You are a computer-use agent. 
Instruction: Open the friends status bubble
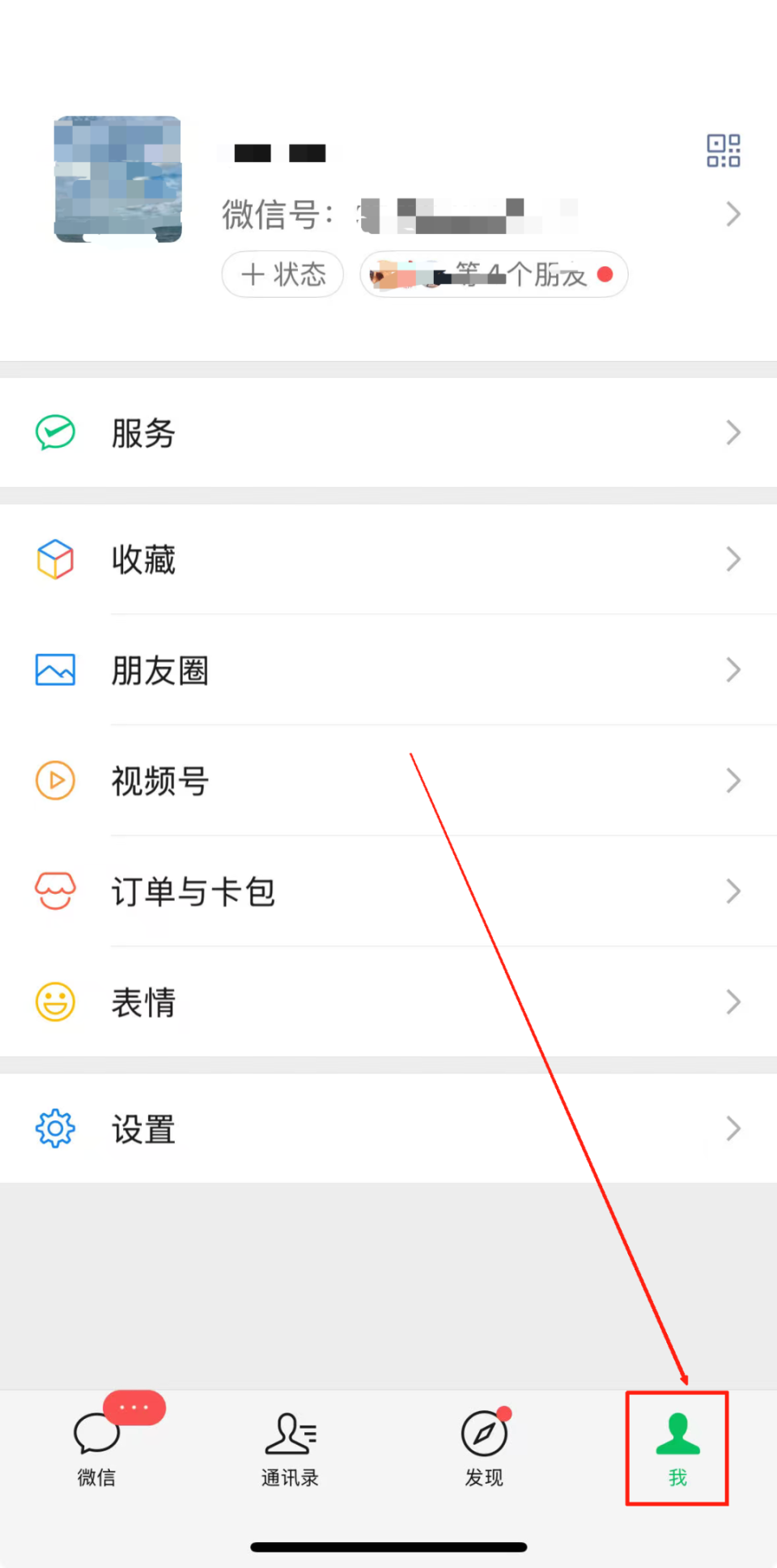tap(494, 274)
